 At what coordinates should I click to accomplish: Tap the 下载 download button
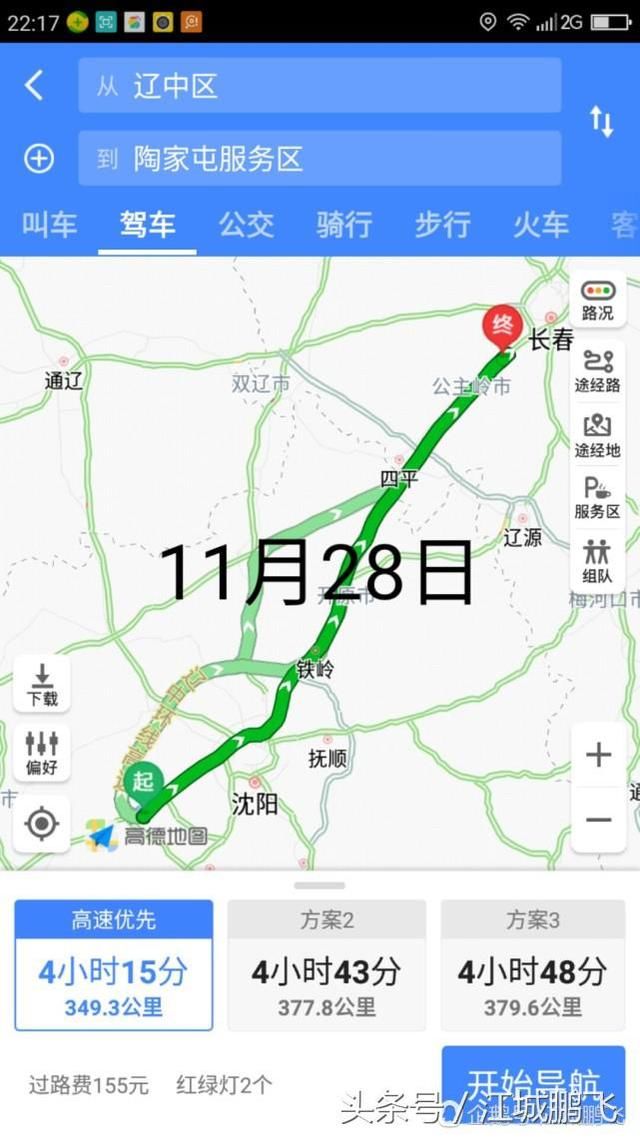click(x=42, y=684)
